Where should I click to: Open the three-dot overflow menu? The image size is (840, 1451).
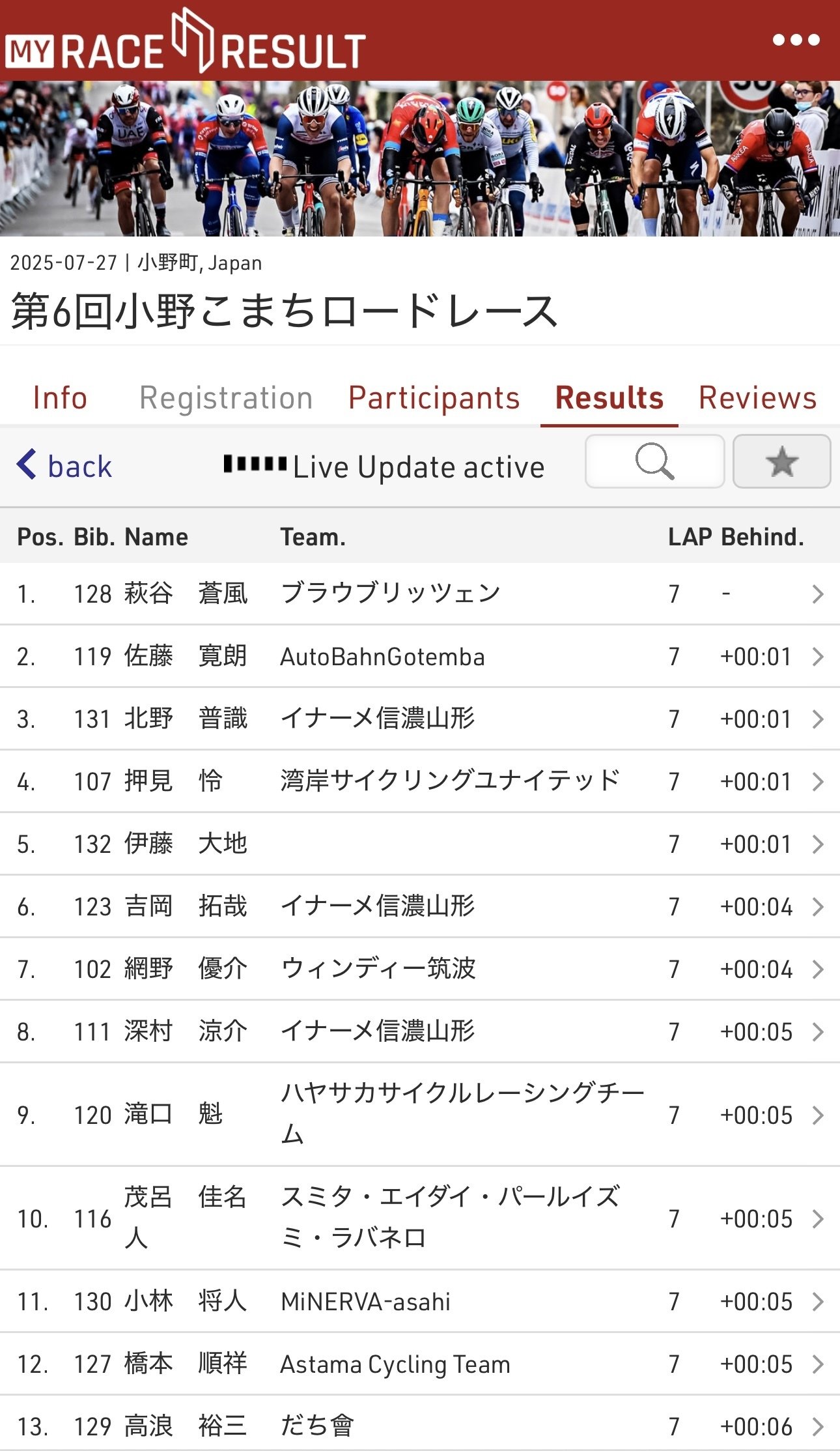coord(796,40)
